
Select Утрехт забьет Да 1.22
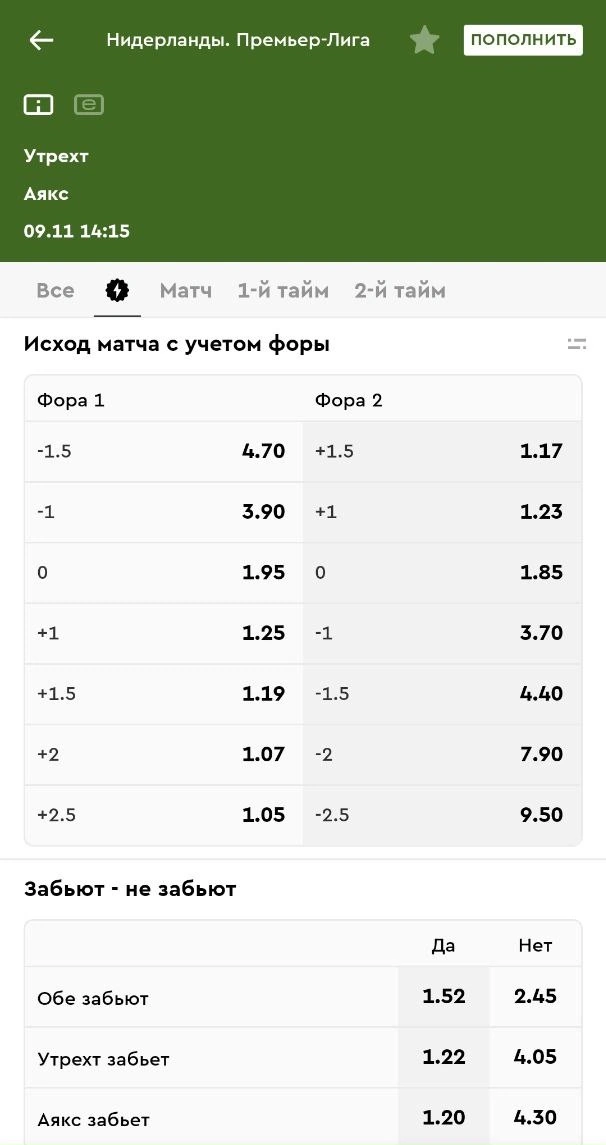(x=444, y=1057)
